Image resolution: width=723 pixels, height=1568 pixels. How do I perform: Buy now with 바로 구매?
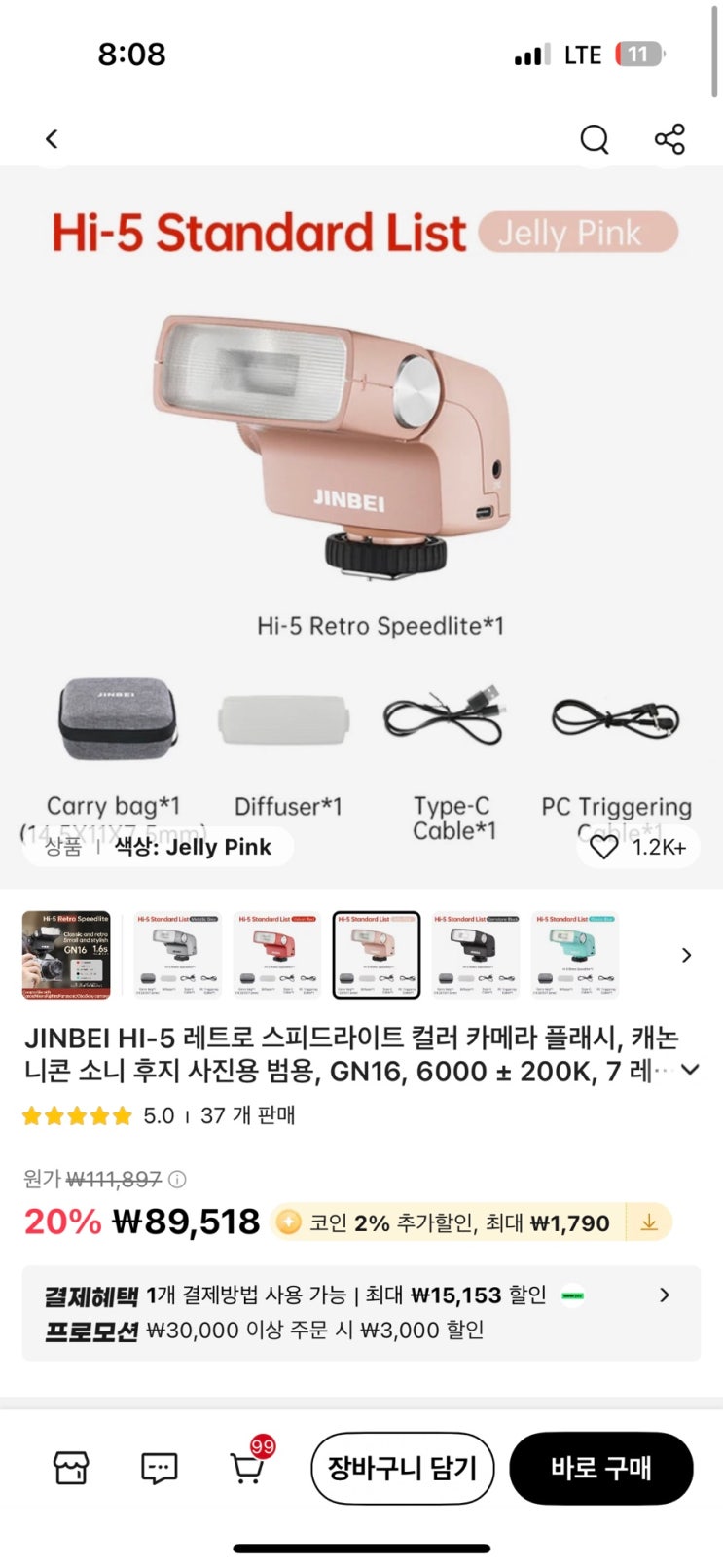tap(600, 1468)
